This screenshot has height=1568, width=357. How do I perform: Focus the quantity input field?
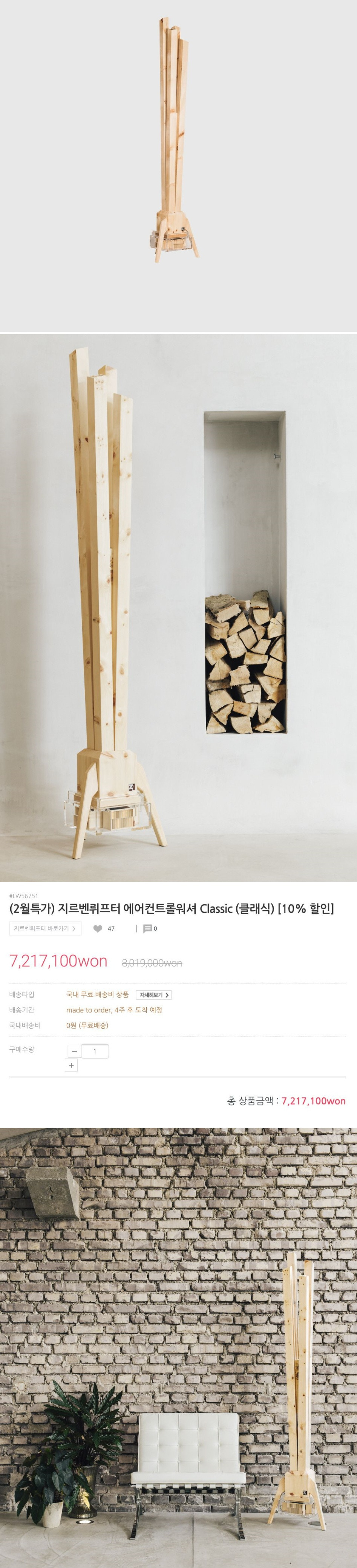tap(95, 1051)
